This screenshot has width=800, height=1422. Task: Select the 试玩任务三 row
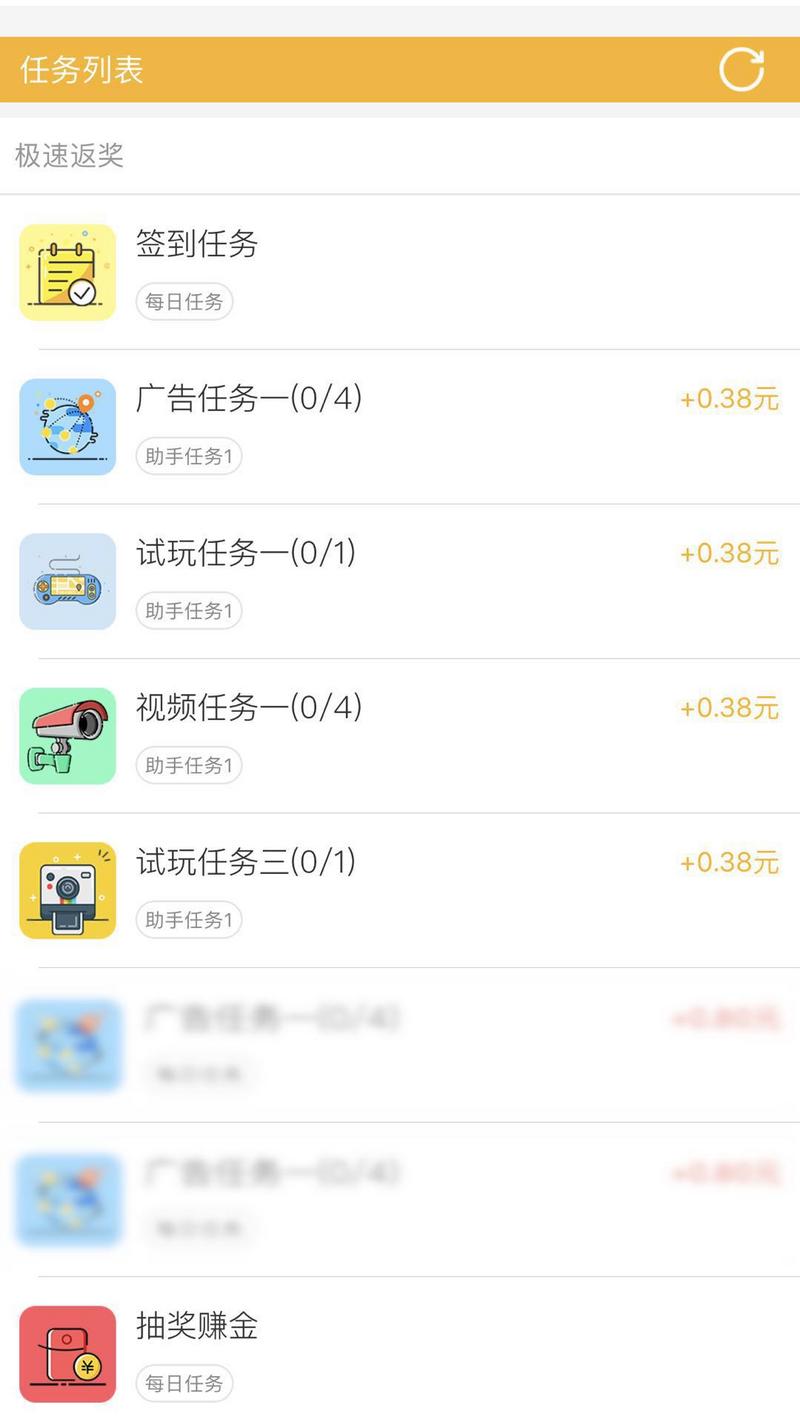[400, 890]
